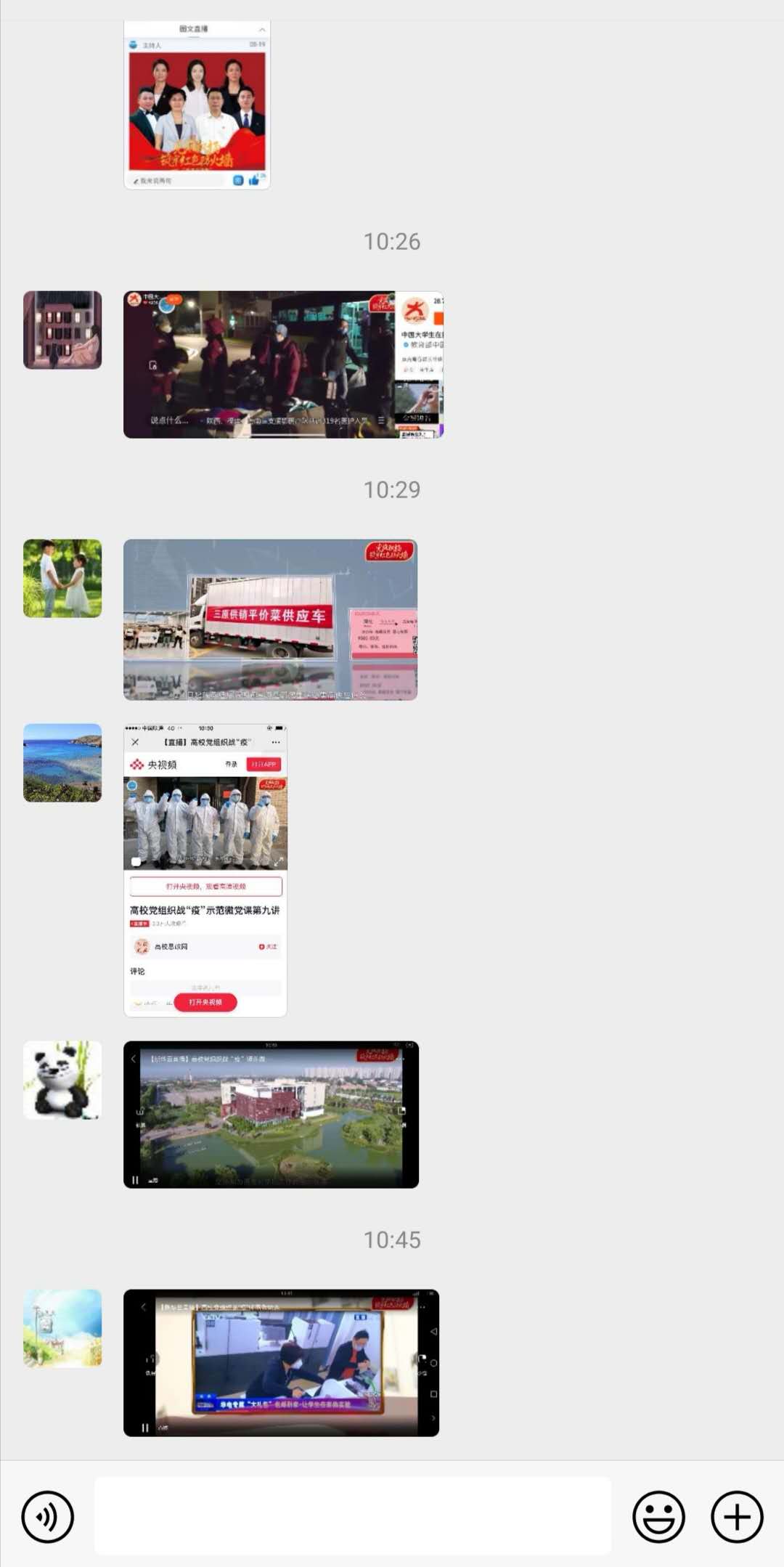View profile of watercolor meadow avatar
The width and height of the screenshot is (784, 1567).
click(62, 1328)
